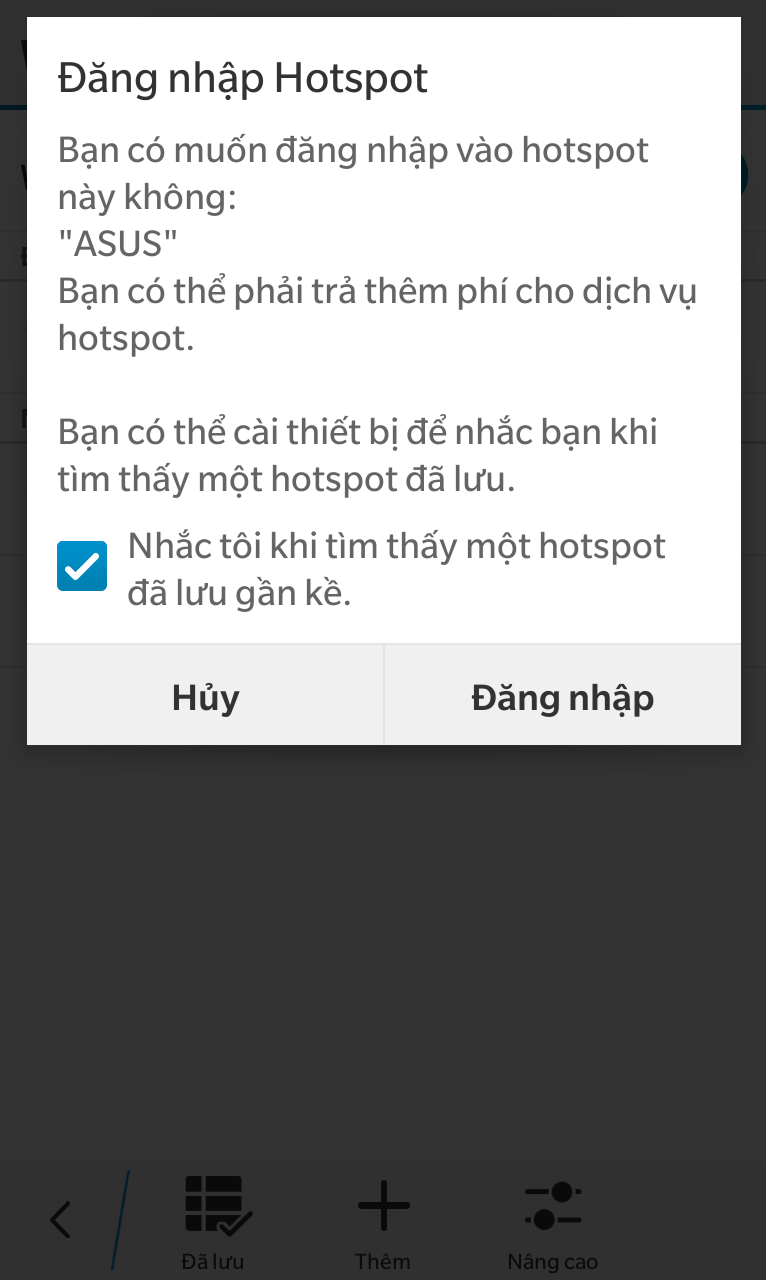Uncheck the remind-me saved hotspot checkbox

tap(82, 566)
